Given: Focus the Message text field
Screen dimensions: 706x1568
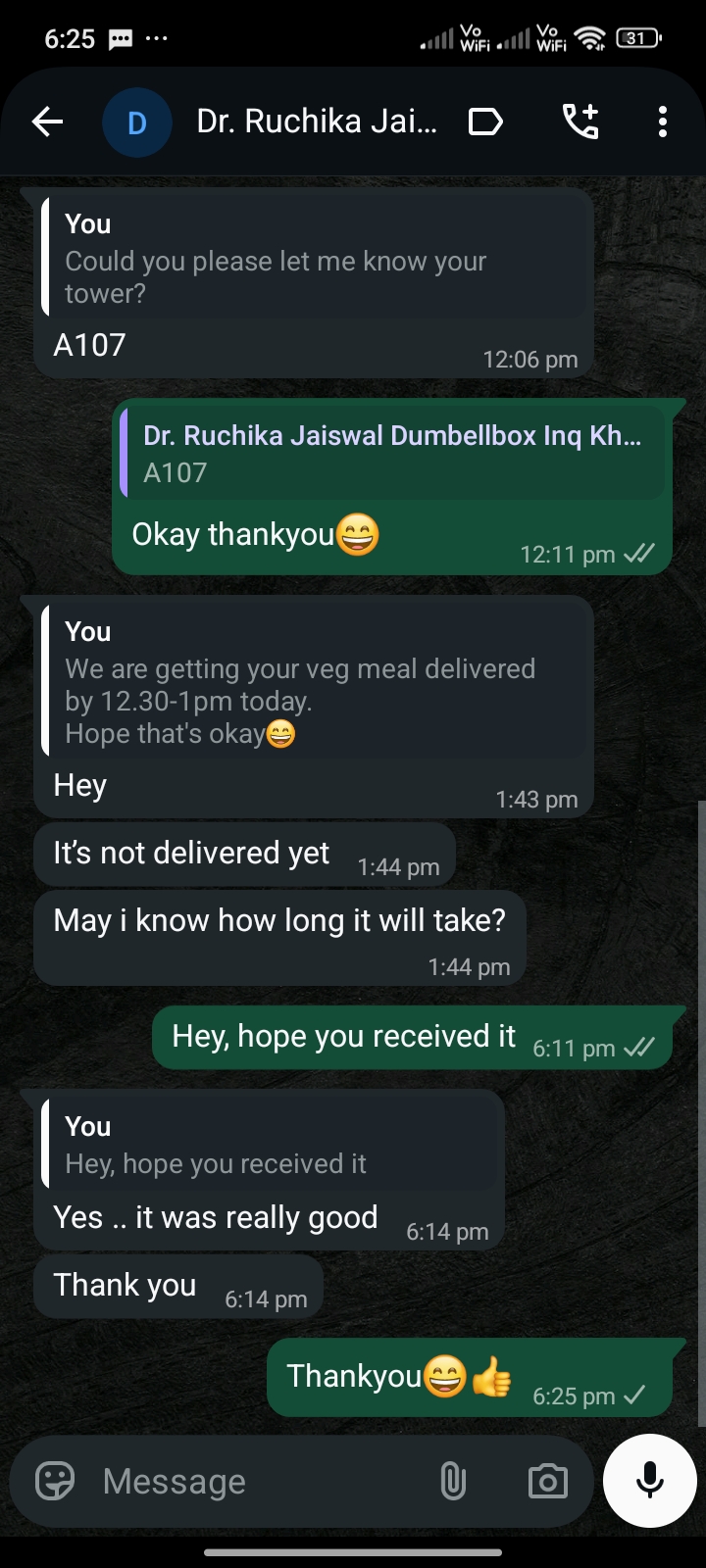Looking at the screenshot, I should (255, 1481).
